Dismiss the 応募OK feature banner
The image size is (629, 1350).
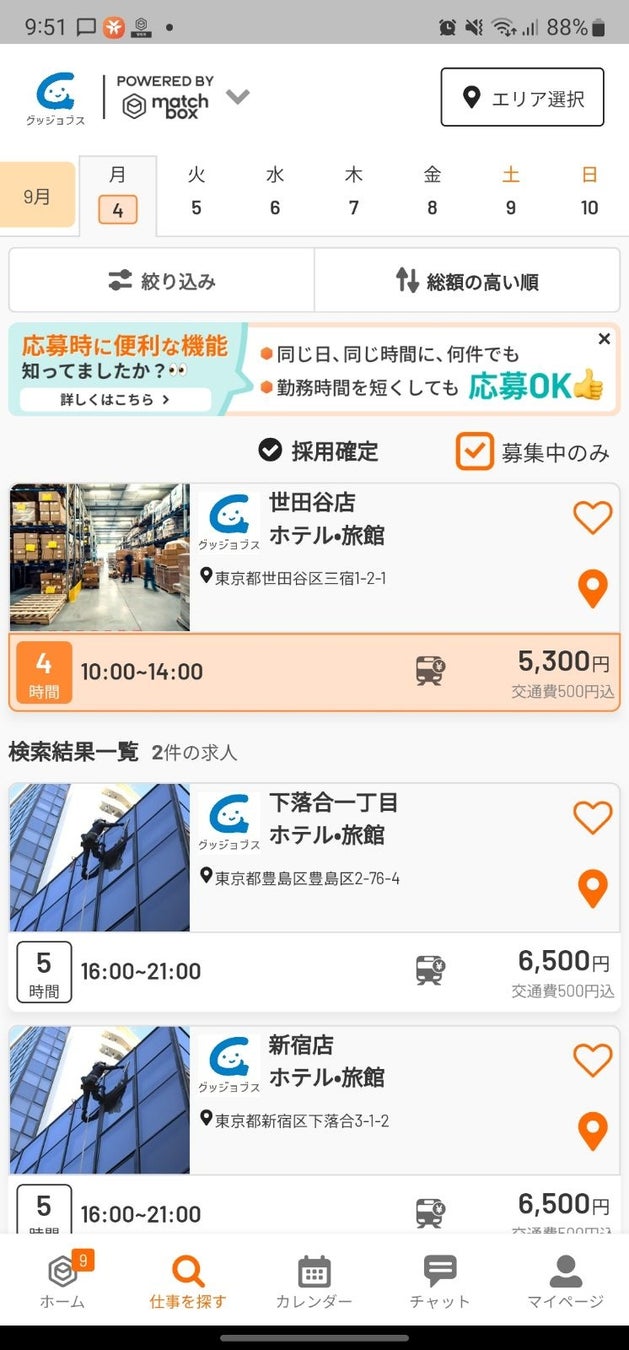(x=604, y=339)
